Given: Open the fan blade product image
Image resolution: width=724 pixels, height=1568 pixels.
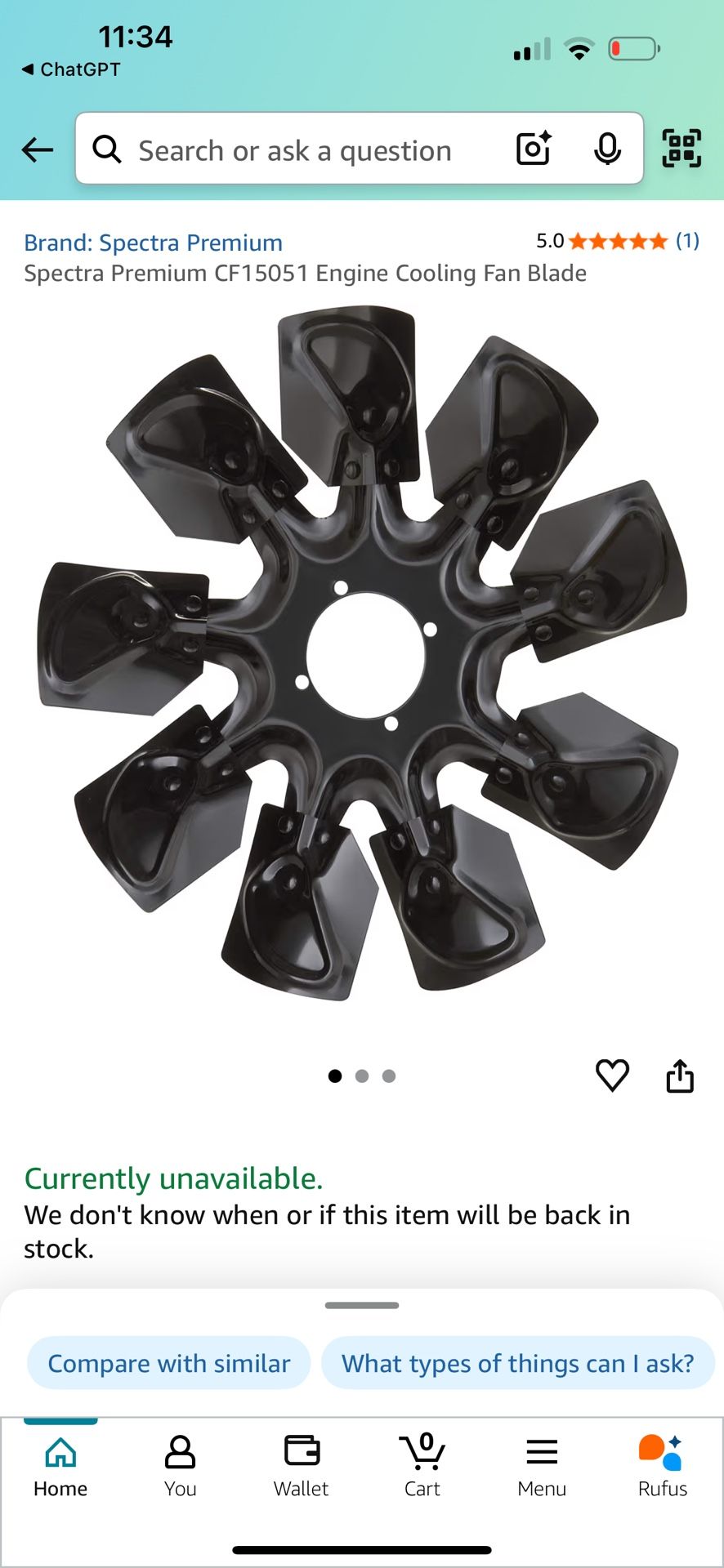Looking at the screenshot, I should [x=362, y=653].
